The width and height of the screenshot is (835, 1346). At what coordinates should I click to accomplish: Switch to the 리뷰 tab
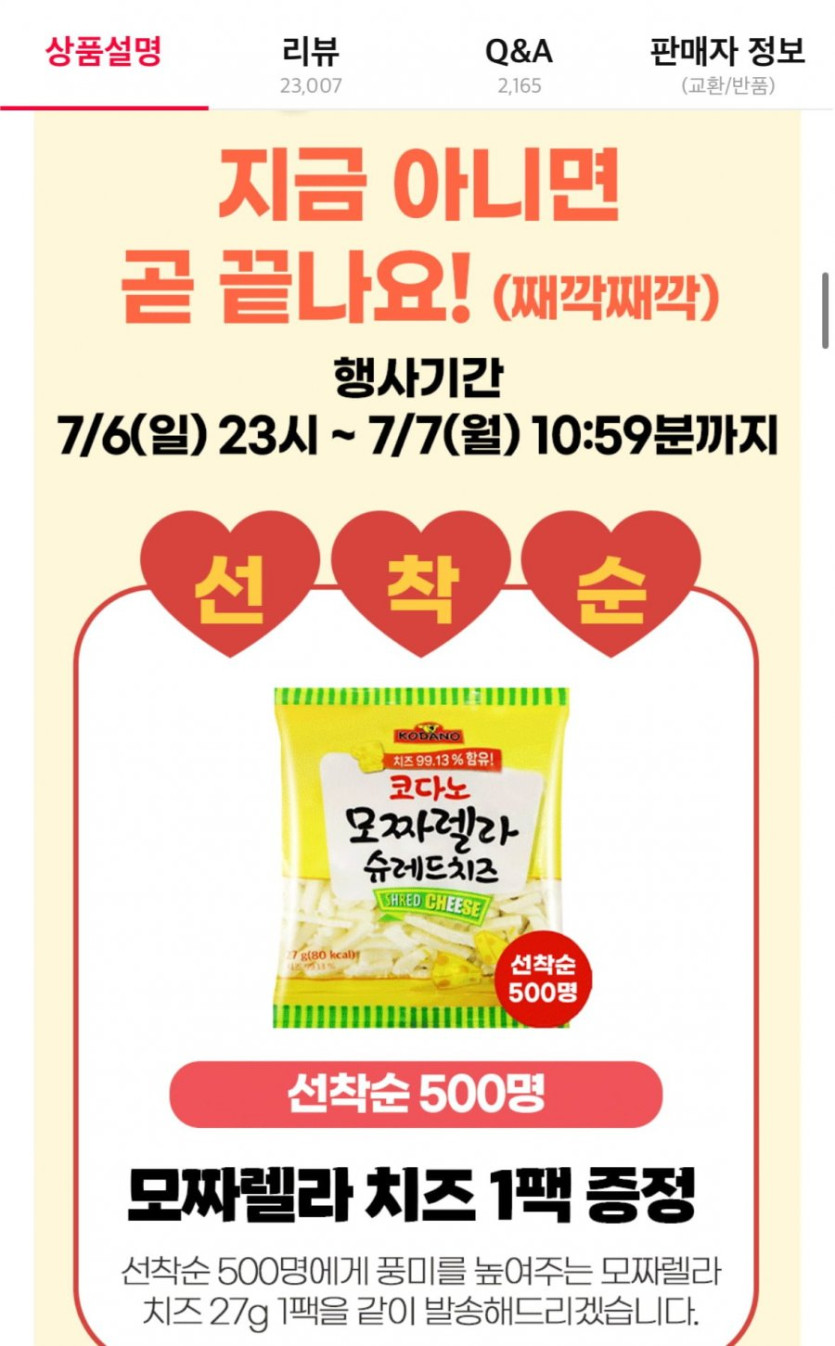(x=312, y=64)
